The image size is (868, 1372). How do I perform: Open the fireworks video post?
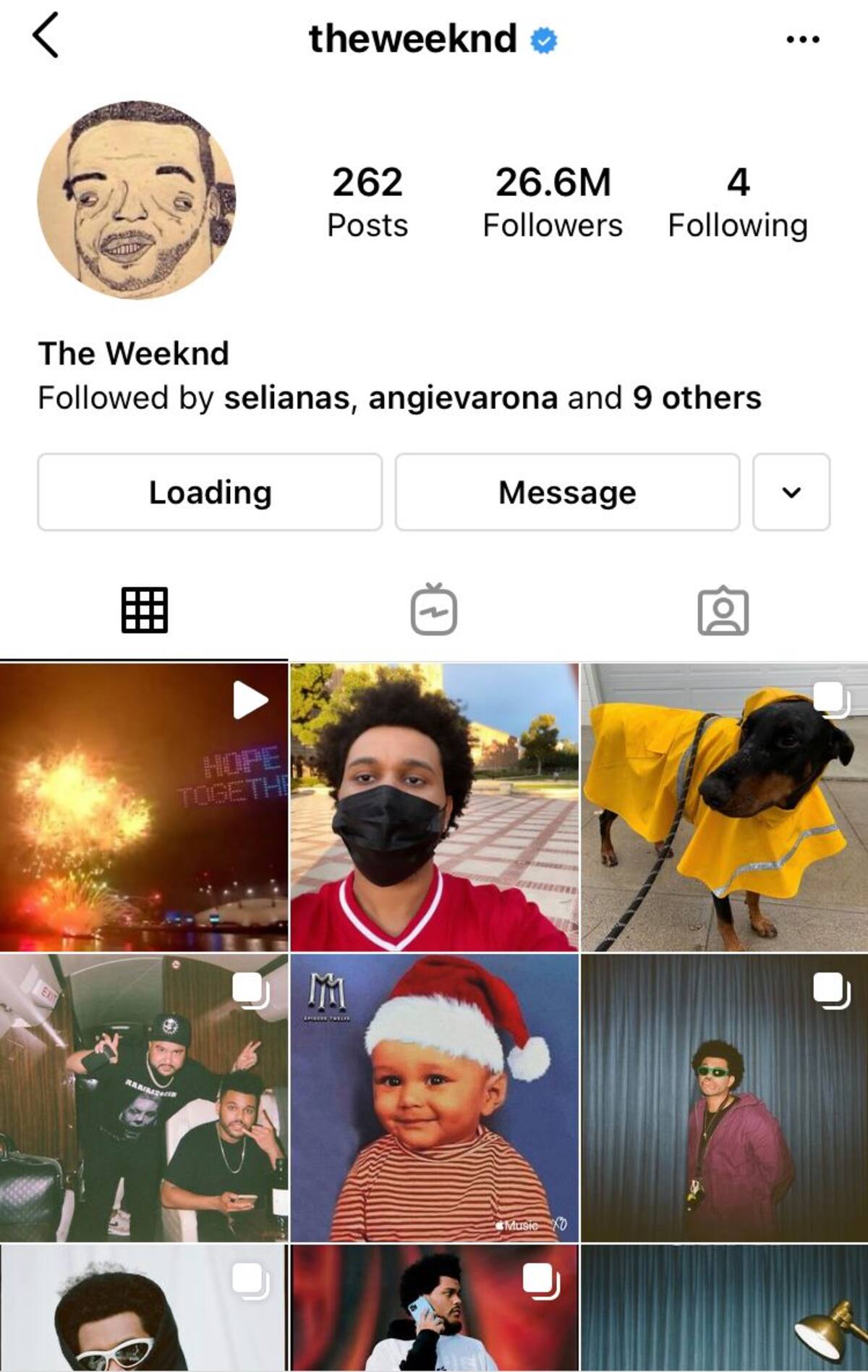coord(143,807)
